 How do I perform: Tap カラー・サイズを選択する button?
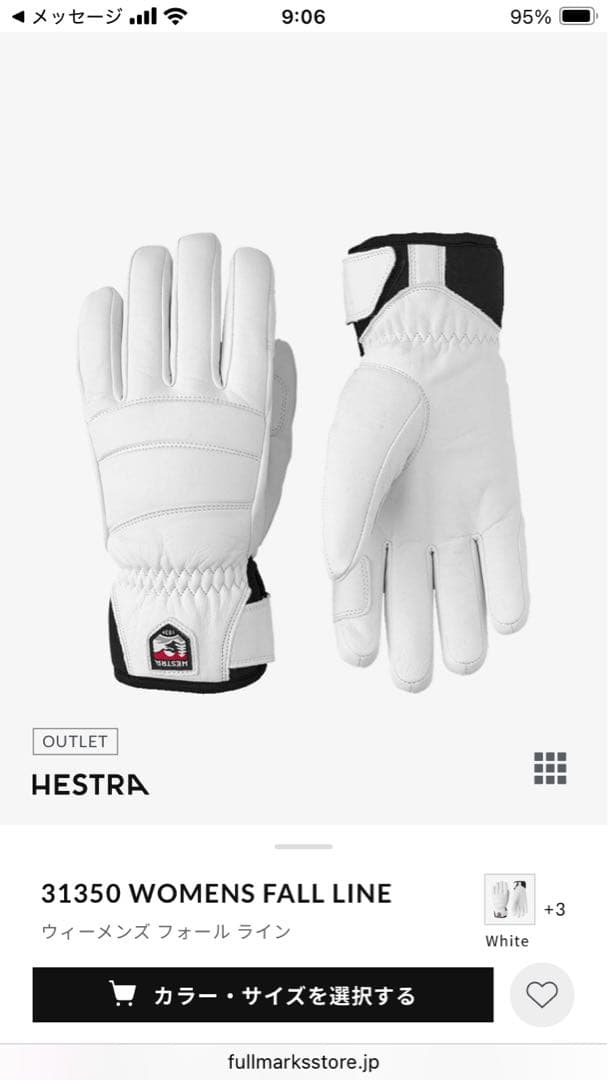point(262,995)
